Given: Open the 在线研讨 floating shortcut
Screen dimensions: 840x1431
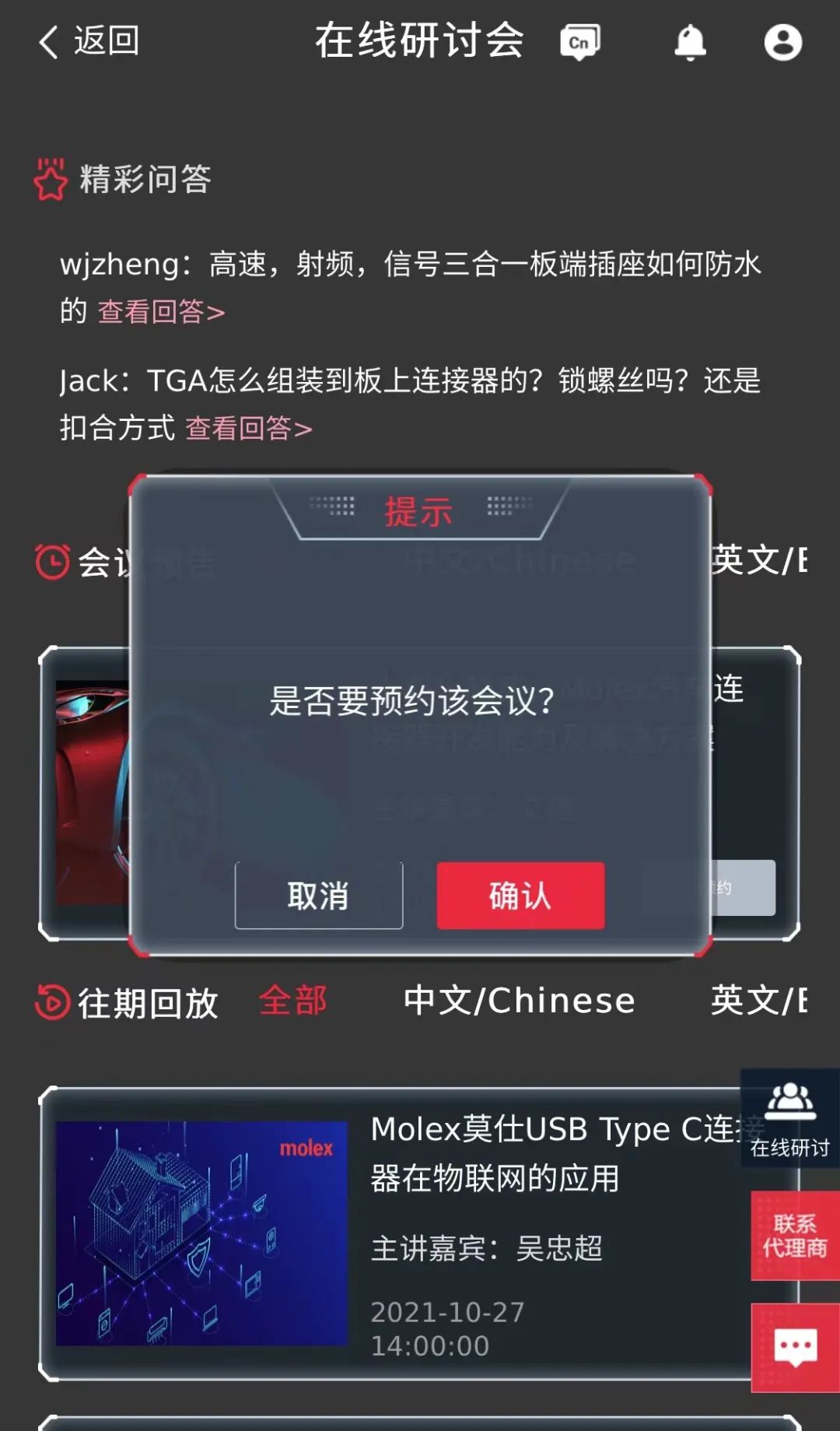Looking at the screenshot, I should pos(789,1118).
